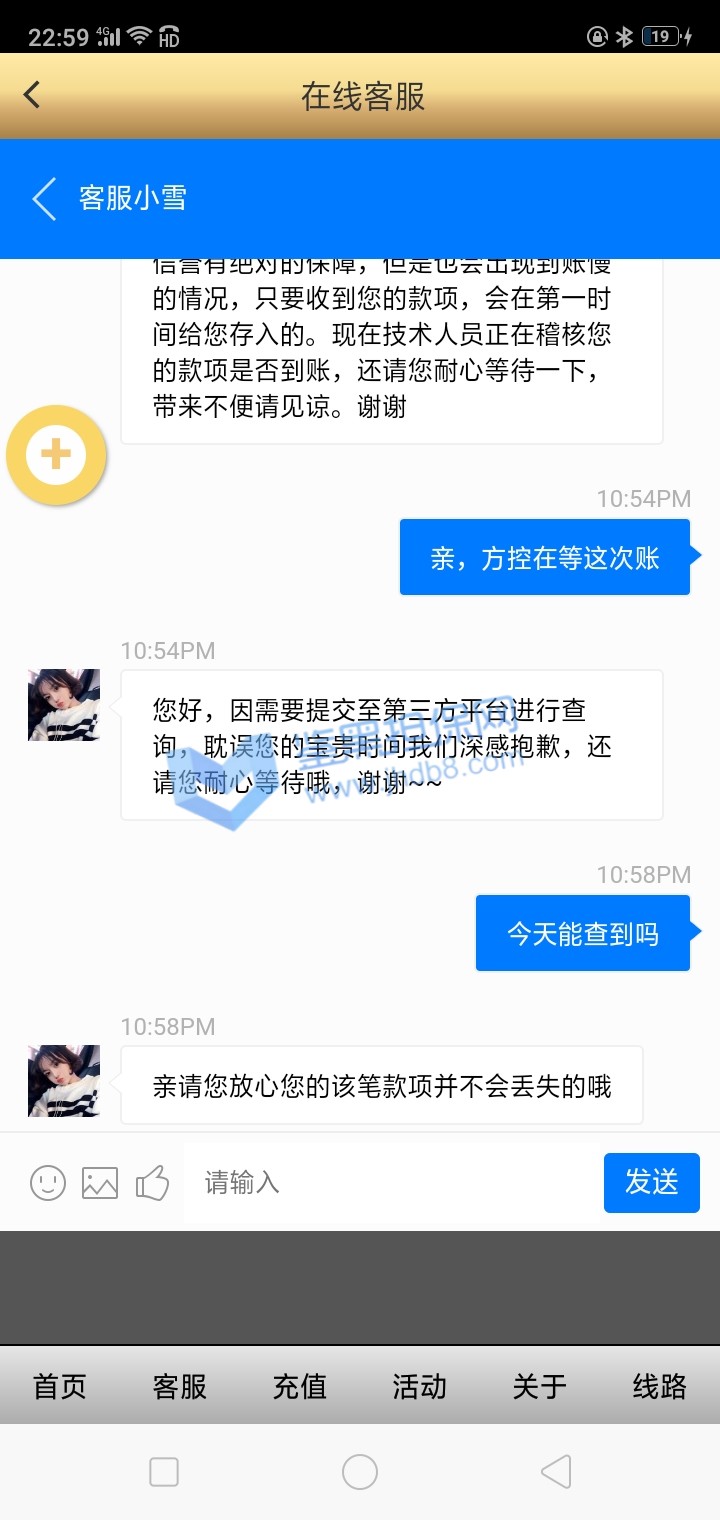
Task: Tap the back chevron beside 客服小雪
Action: pyautogui.click(x=44, y=198)
